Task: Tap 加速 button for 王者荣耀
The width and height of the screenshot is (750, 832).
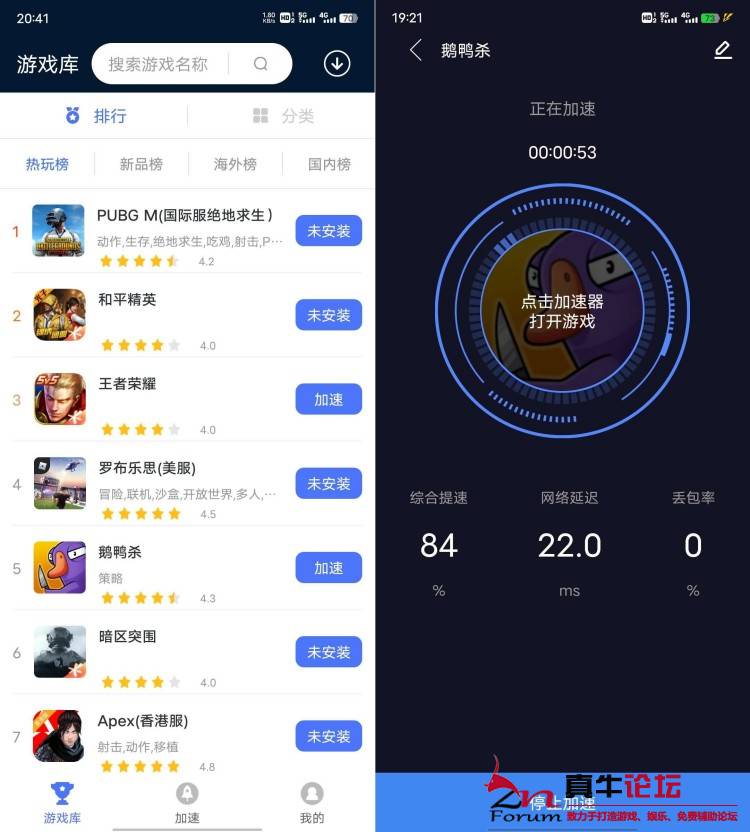Action: (328, 399)
